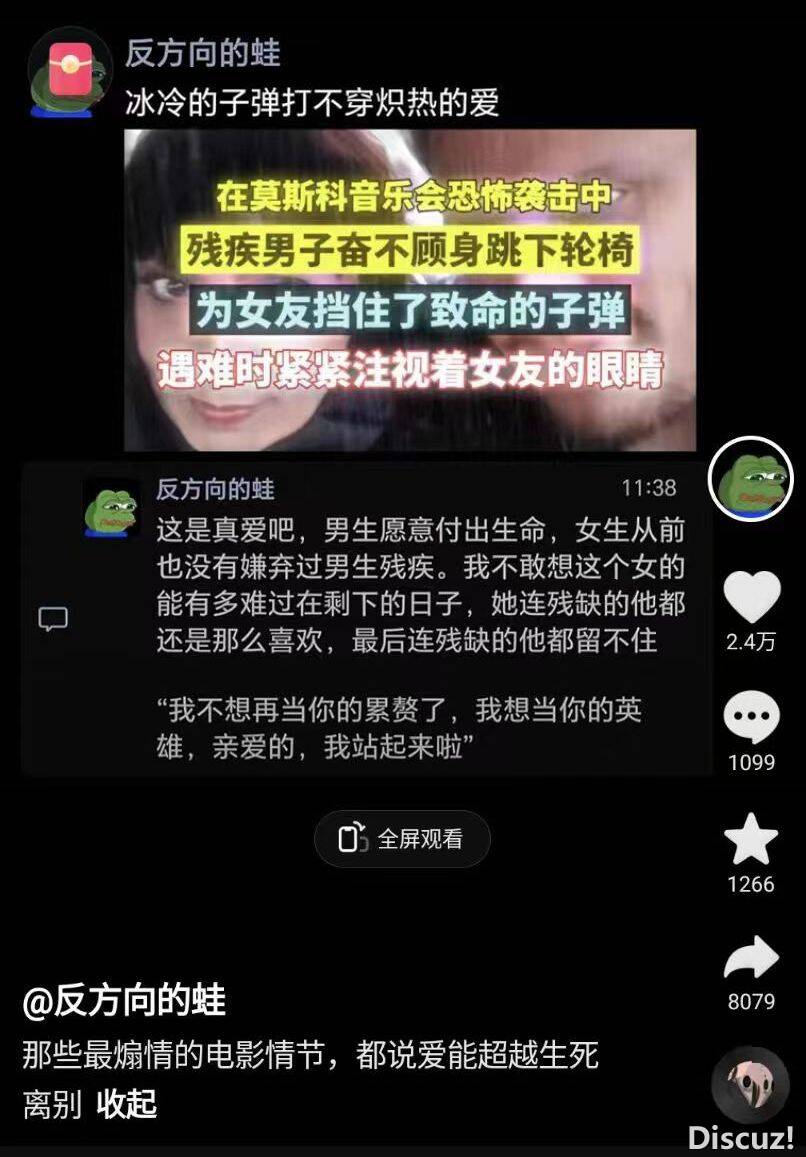Open @反方向的蛙 username in the caption

pos(124,1000)
